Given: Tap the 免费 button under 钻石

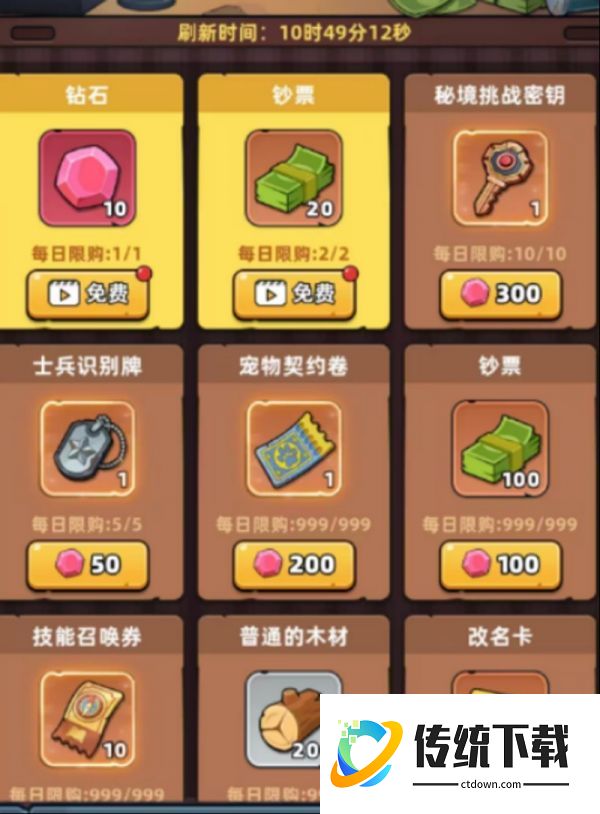Looking at the screenshot, I should pyautogui.click(x=87, y=295).
